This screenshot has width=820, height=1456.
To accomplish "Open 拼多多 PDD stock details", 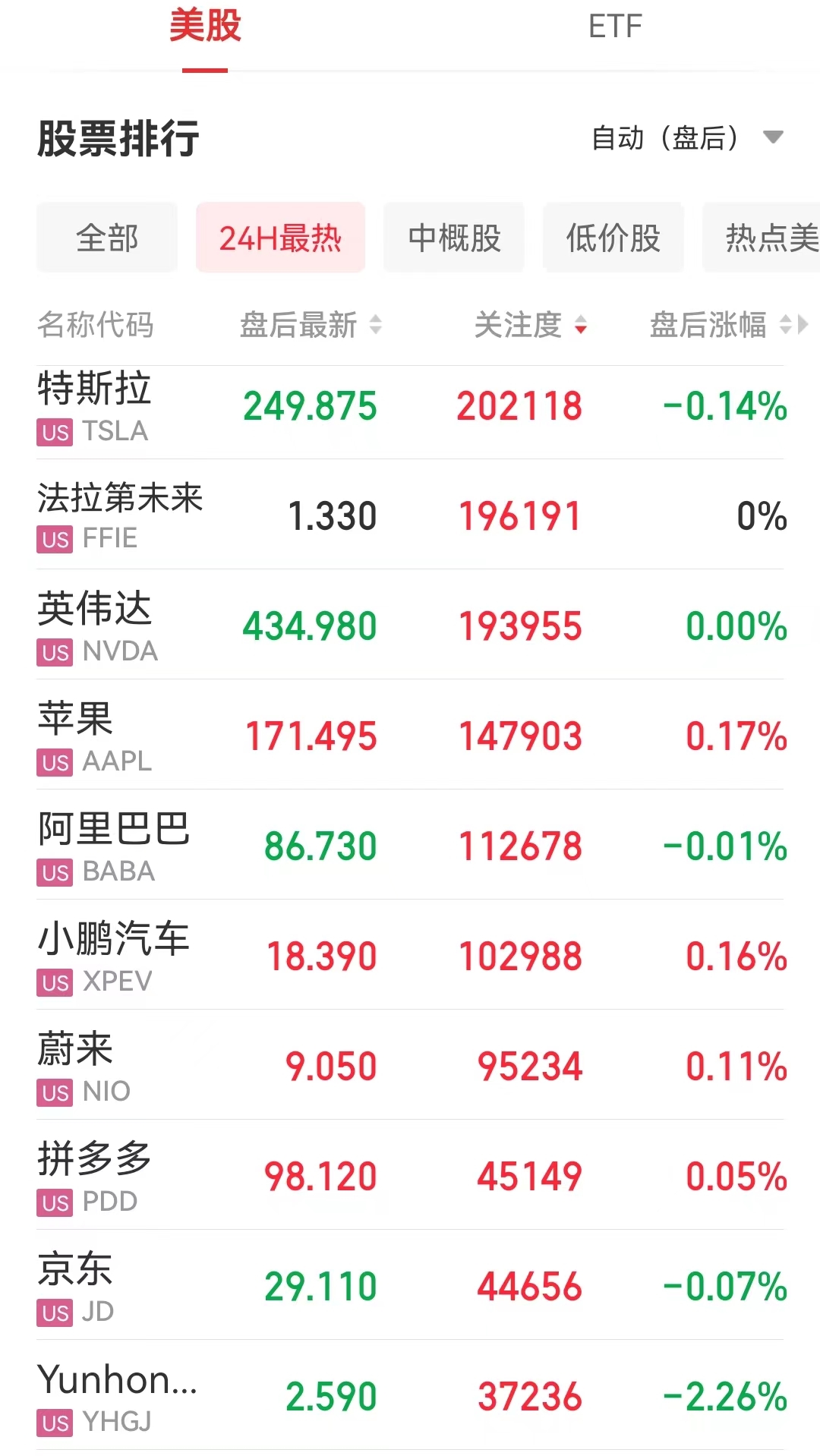I will click(x=410, y=1175).
